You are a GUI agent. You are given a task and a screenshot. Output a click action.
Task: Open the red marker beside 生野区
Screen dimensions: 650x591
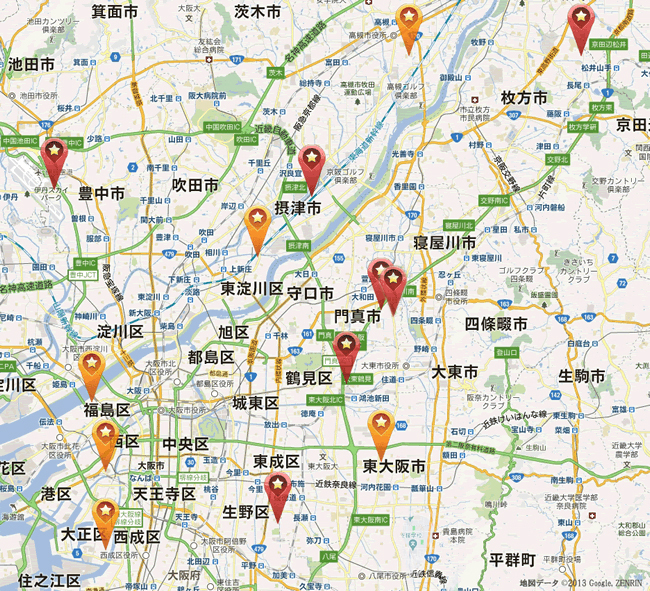pyautogui.click(x=278, y=491)
